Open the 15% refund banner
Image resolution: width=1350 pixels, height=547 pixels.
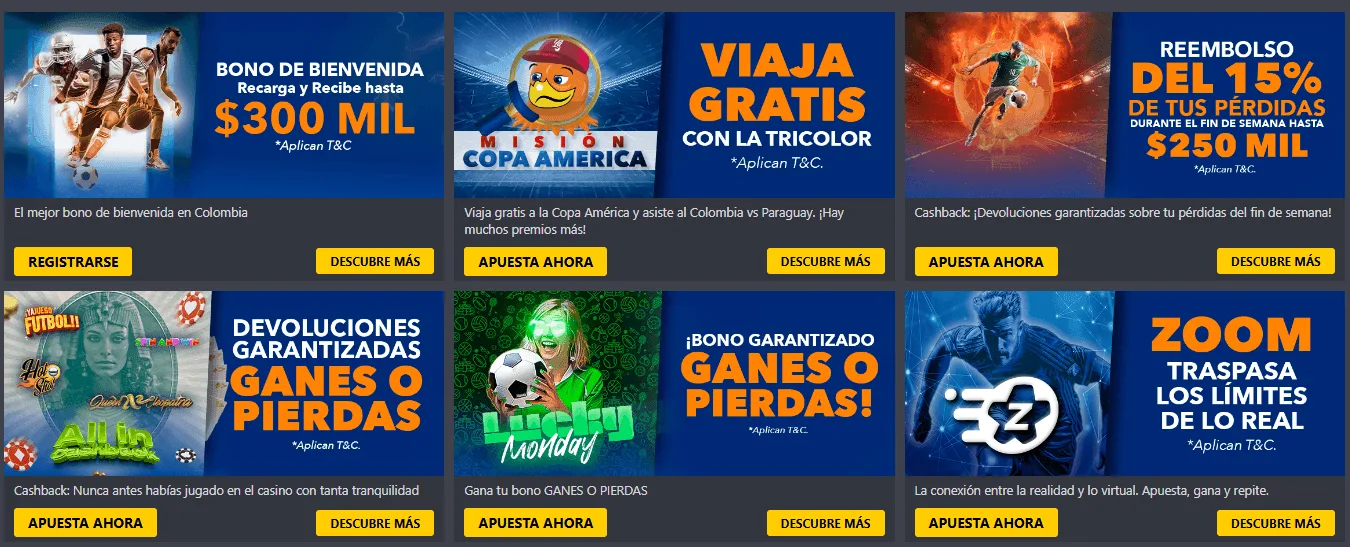[x=1124, y=105]
